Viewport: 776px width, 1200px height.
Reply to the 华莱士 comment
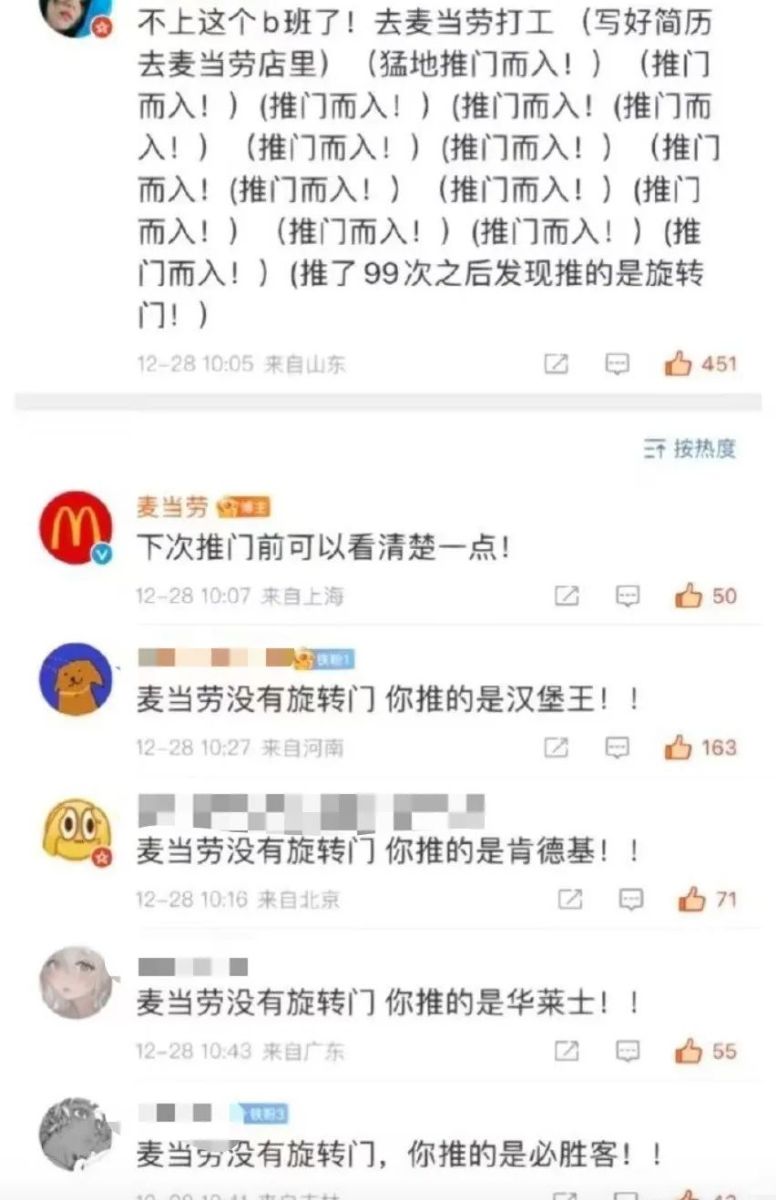(628, 1051)
